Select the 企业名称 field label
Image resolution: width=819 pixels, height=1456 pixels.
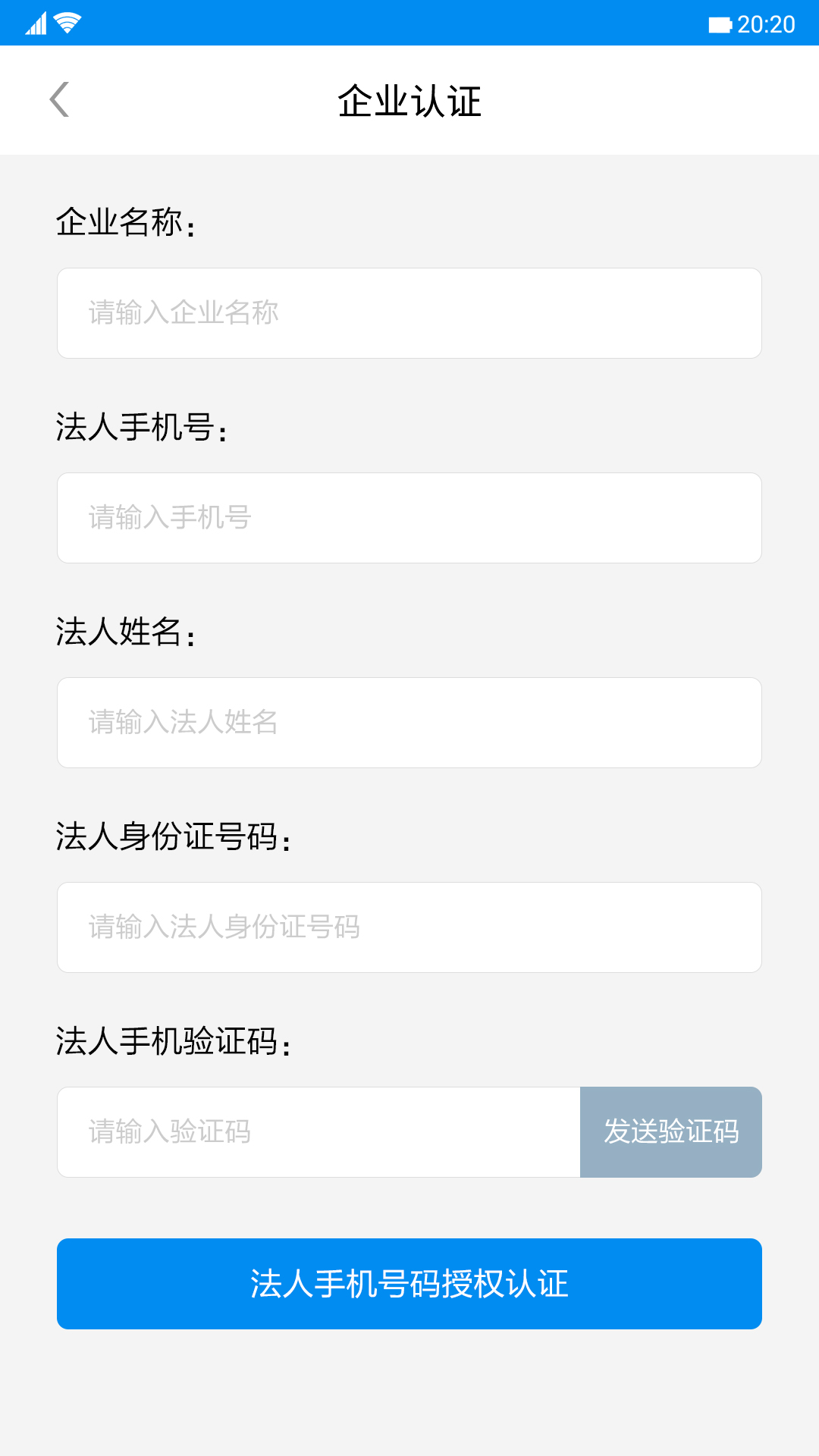pyautogui.click(x=125, y=222)
